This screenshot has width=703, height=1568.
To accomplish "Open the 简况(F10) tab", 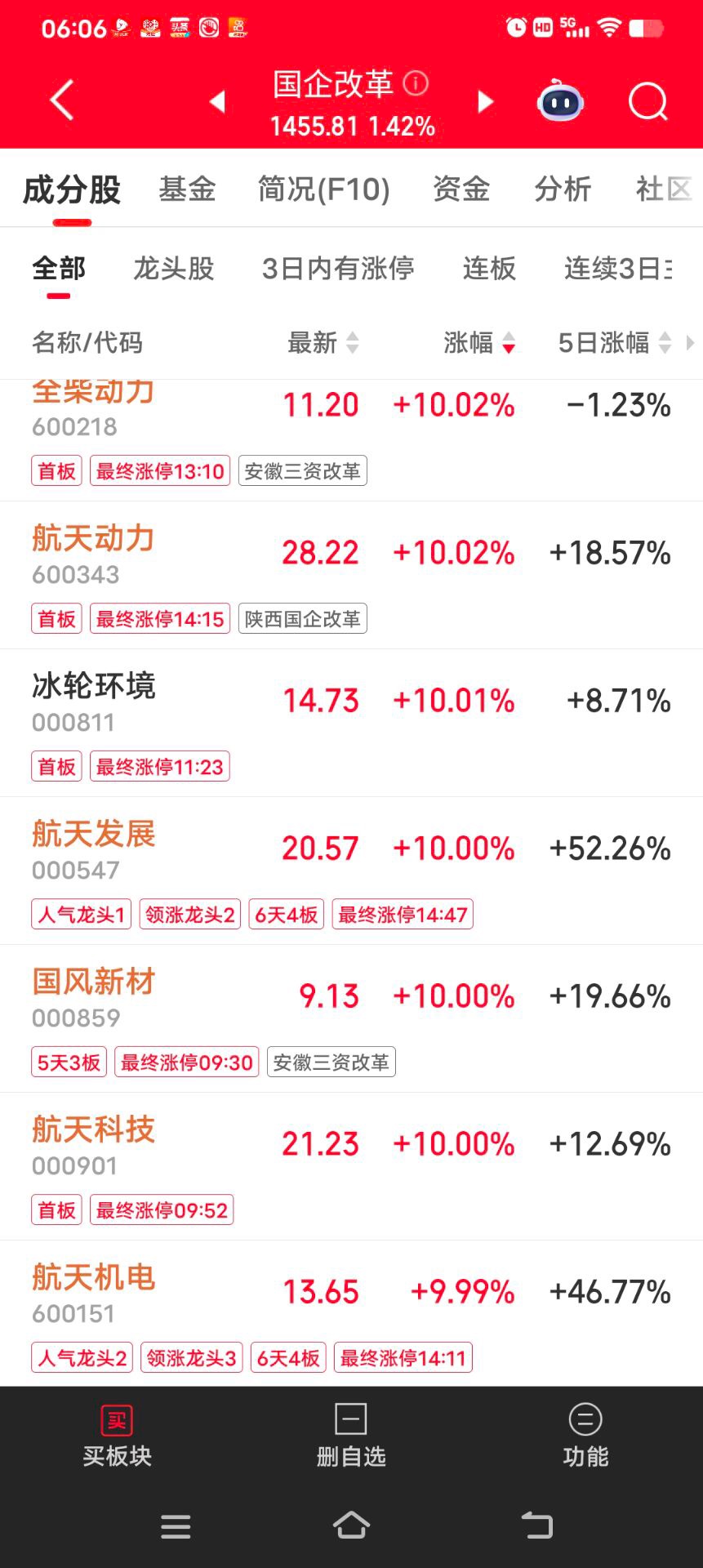I will 323,189.
